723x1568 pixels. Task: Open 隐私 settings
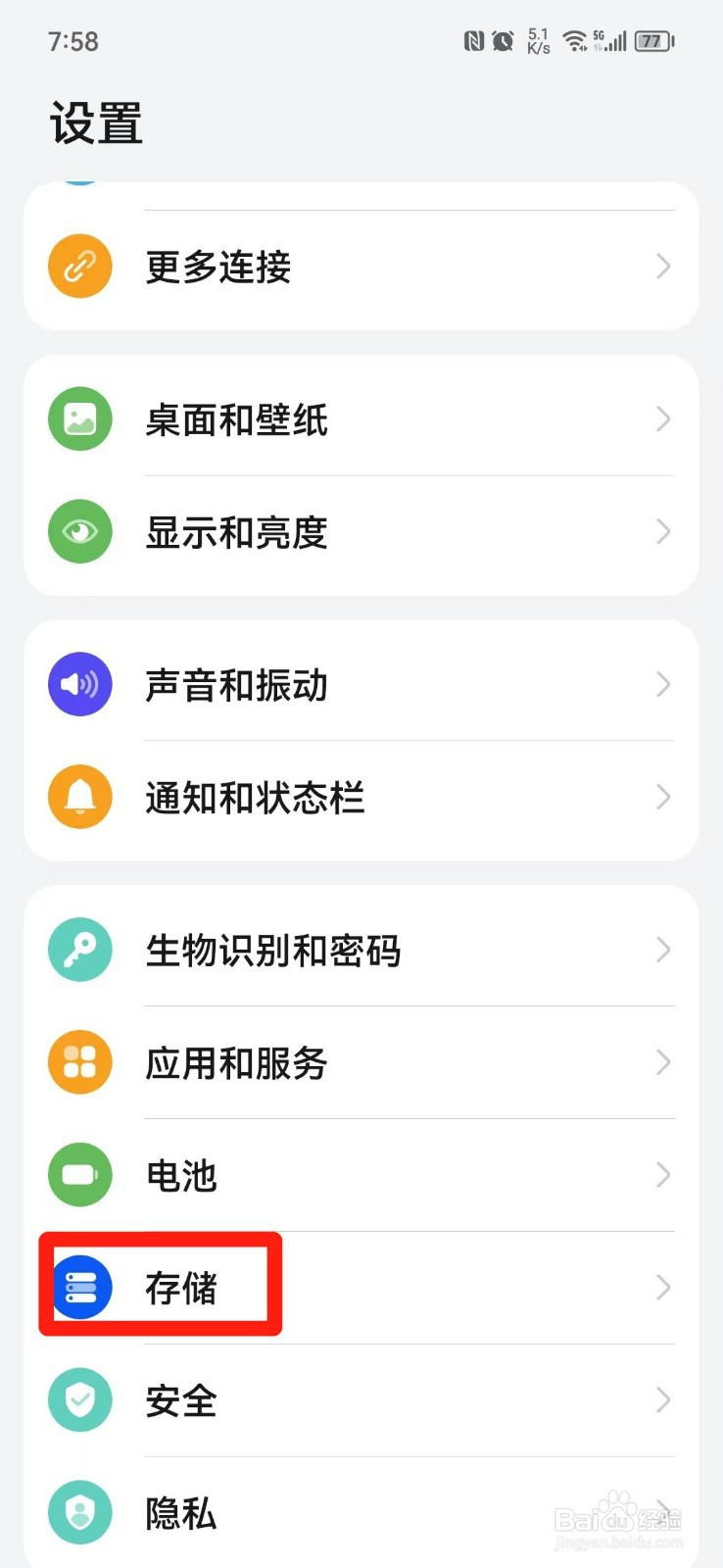pyautogui.click(x=361, y=1513)
